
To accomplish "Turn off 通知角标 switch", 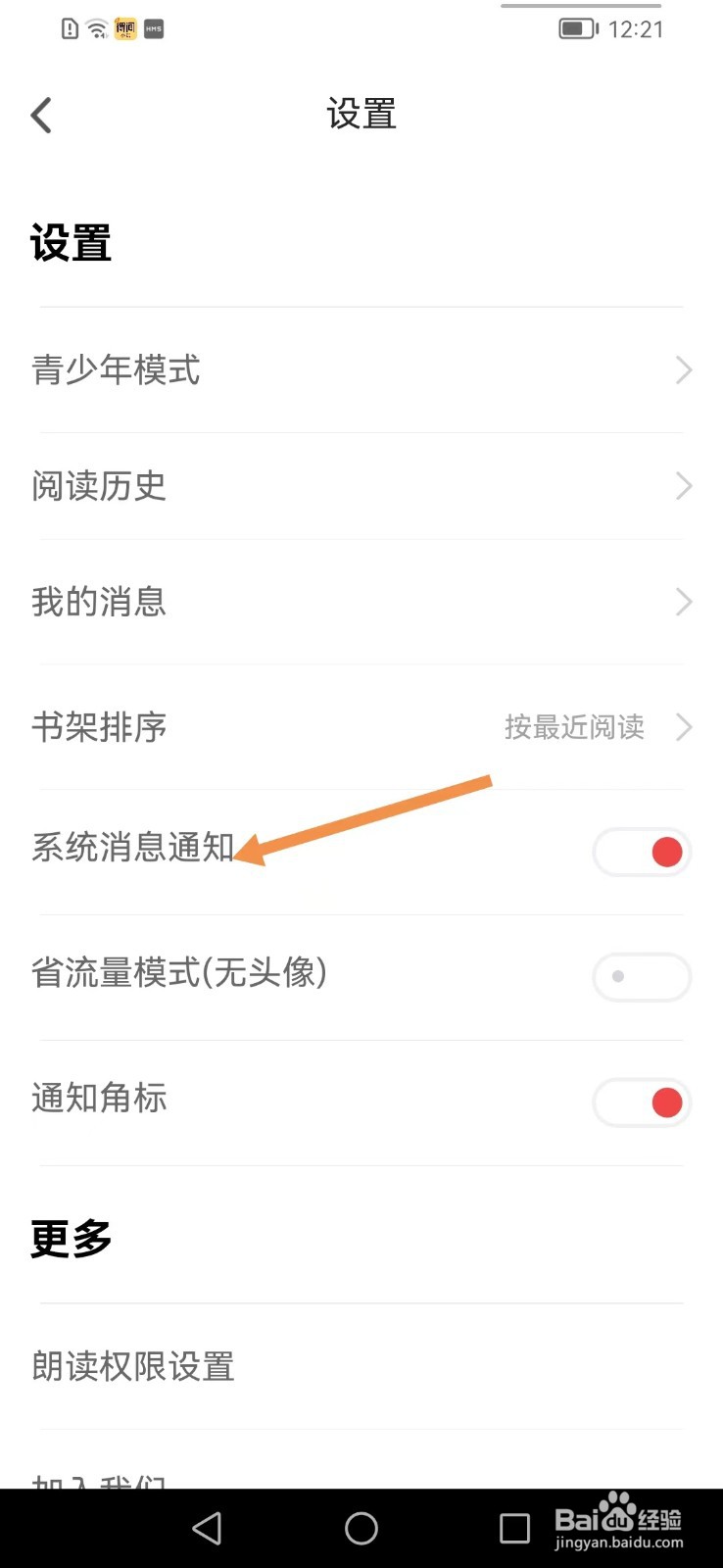I will click(642, 1102).
